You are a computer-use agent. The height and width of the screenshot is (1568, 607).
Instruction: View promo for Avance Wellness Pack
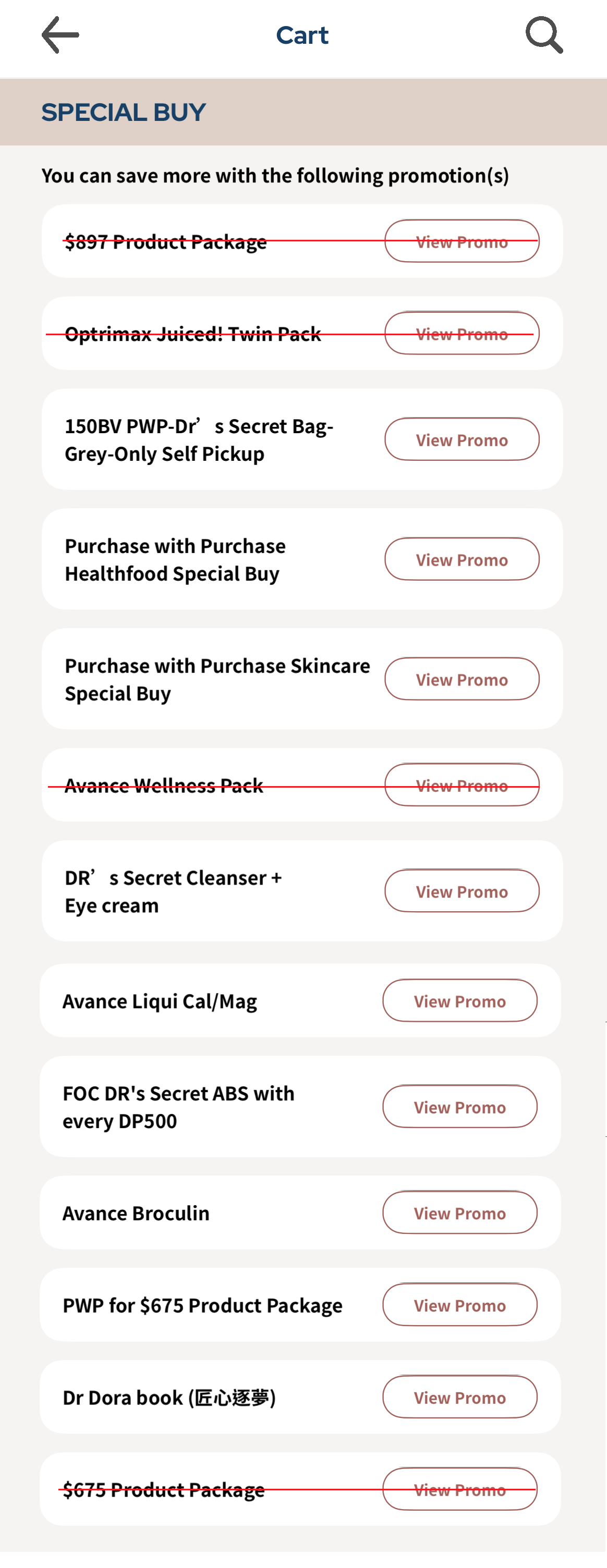(462, 785)
